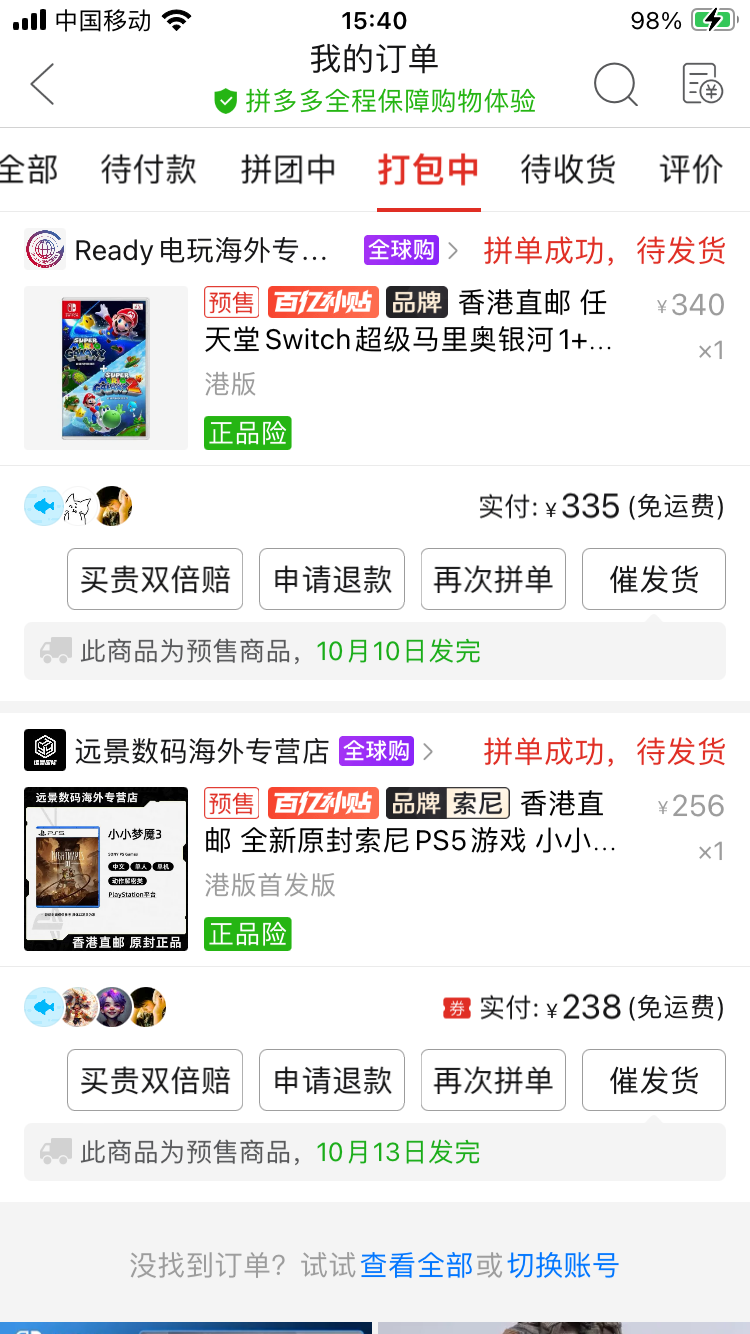Switch to the 全部 tab
This screenshot has width=750, height=1334.
[28, 170]
